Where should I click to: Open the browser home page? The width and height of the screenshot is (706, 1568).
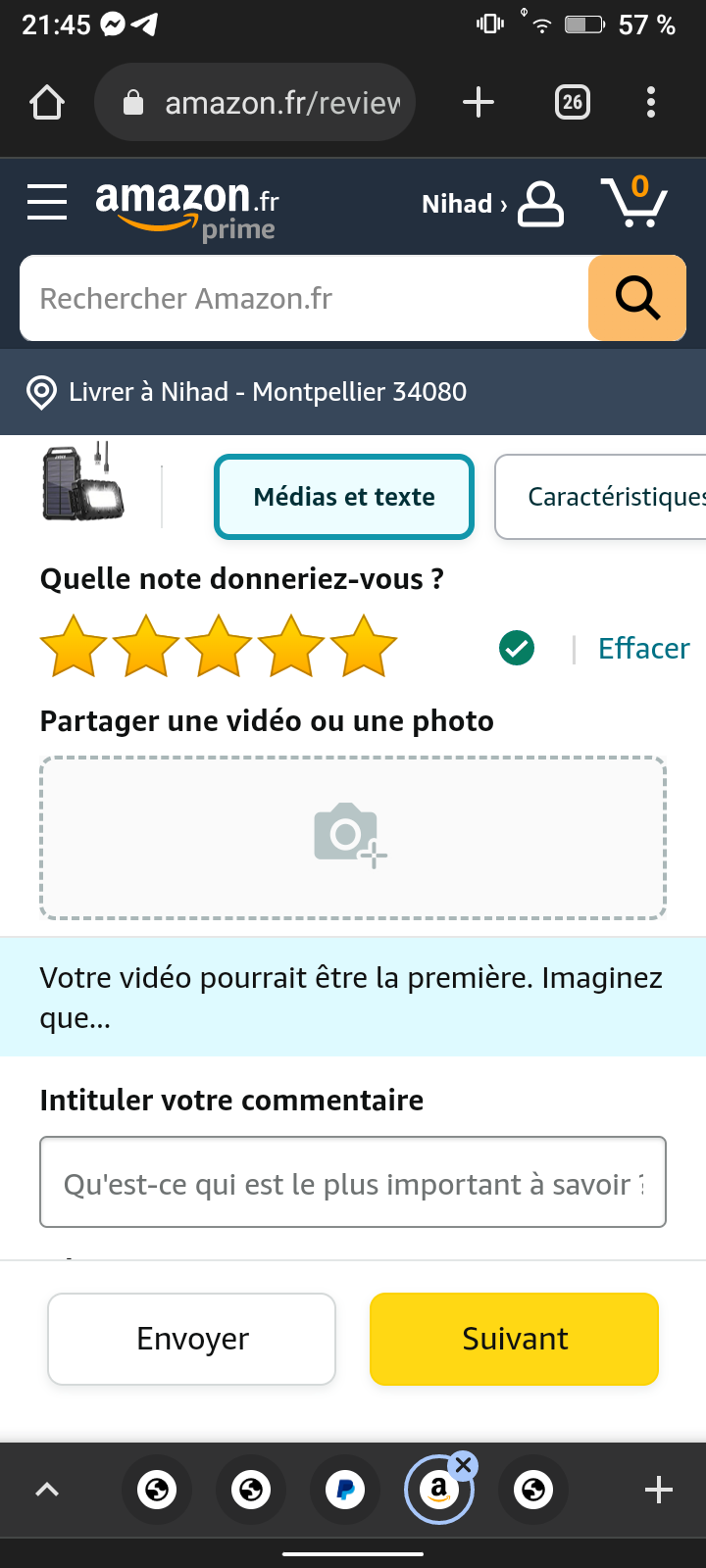point(47,102)
